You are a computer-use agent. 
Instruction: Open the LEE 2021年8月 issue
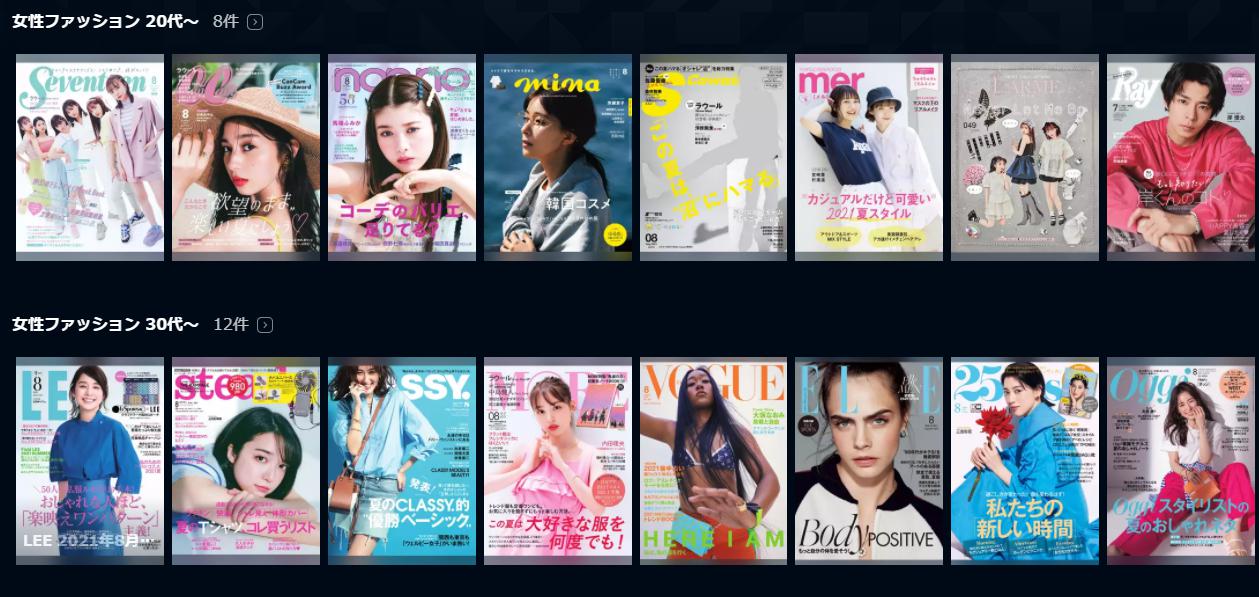[x=90, y=461]
